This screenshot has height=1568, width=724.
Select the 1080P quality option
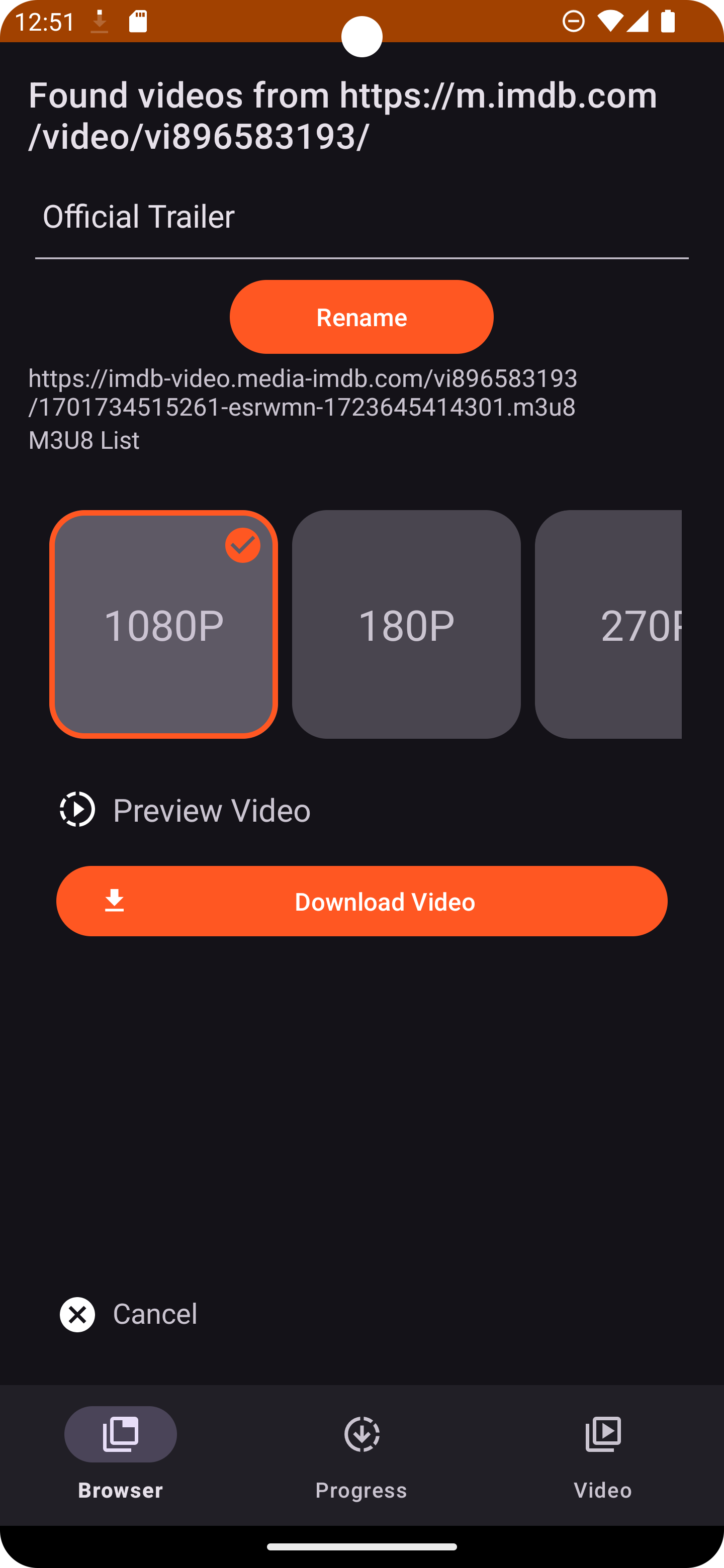click(164, 625)
